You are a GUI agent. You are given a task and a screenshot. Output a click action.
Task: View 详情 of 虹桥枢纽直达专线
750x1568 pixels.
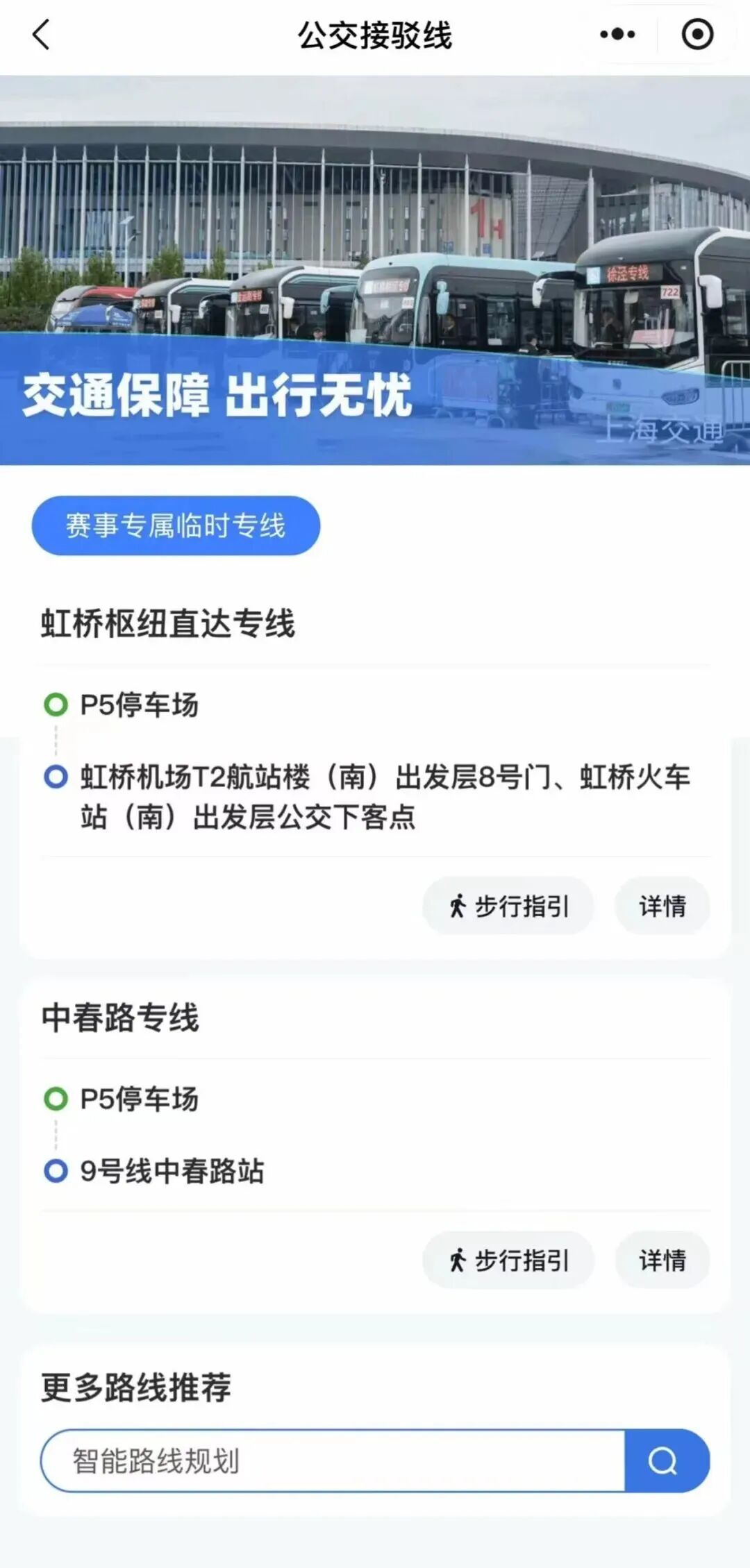[662, 905]
